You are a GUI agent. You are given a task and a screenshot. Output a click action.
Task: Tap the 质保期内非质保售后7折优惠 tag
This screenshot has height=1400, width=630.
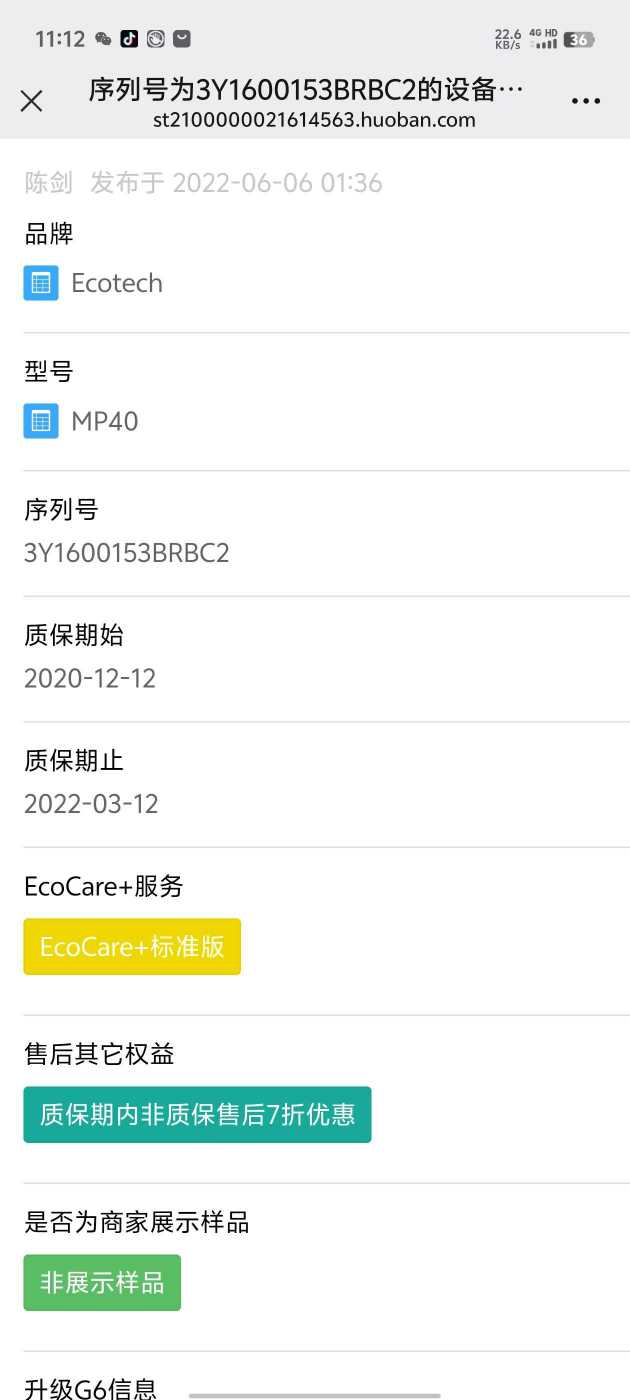point(197,1115)
